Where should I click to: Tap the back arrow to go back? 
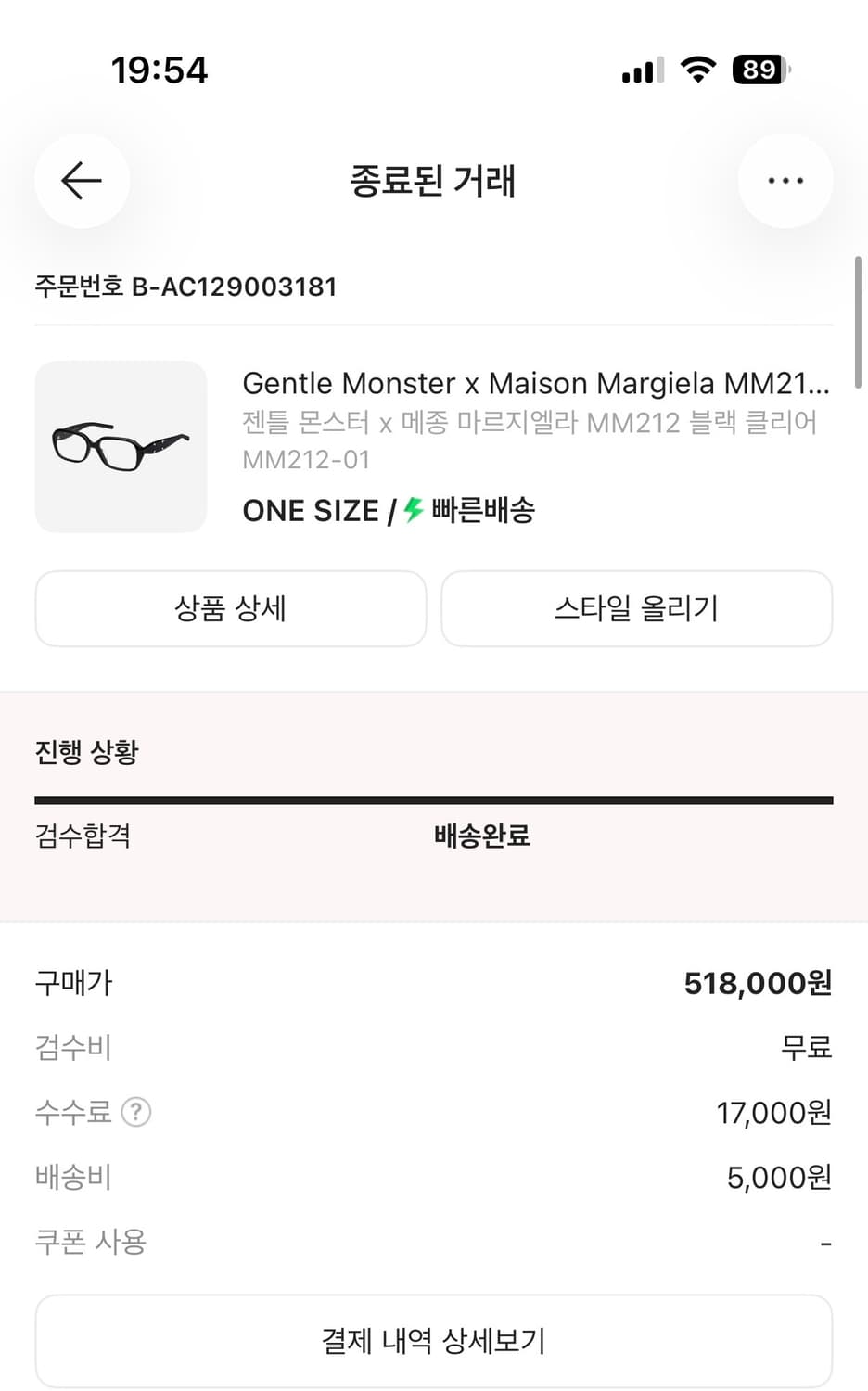(82, 181)
